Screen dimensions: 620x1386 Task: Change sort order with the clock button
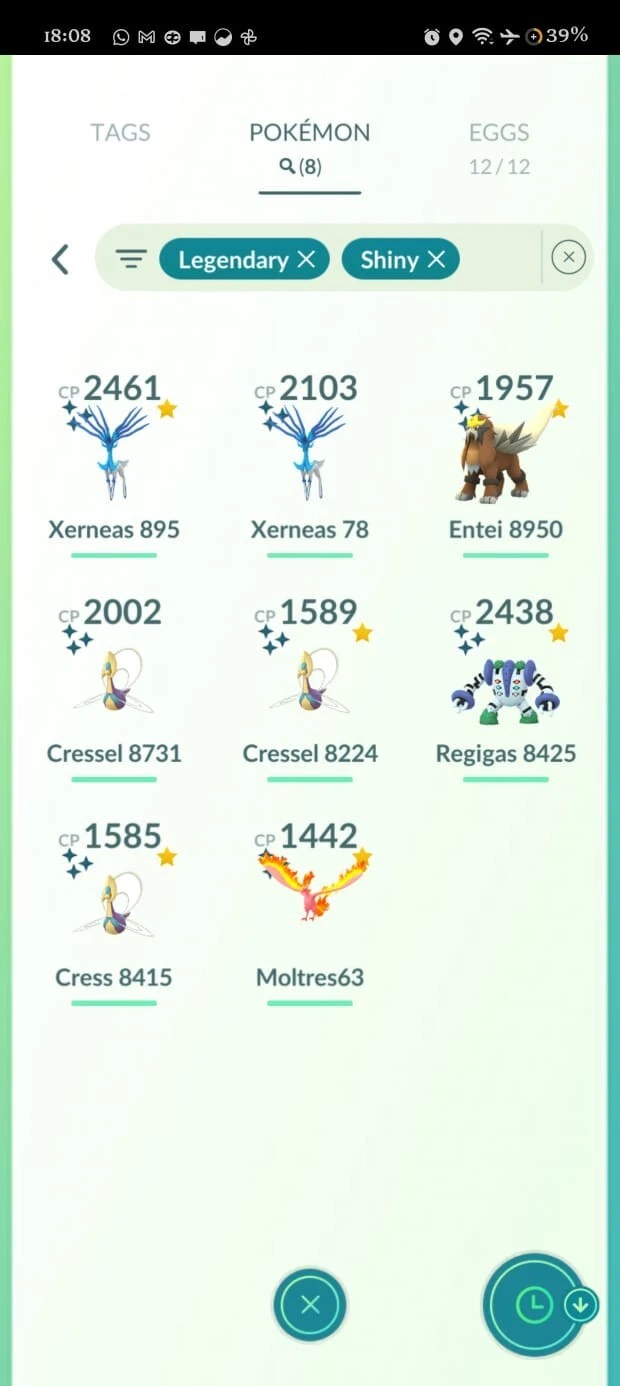tap(535, 1304)
